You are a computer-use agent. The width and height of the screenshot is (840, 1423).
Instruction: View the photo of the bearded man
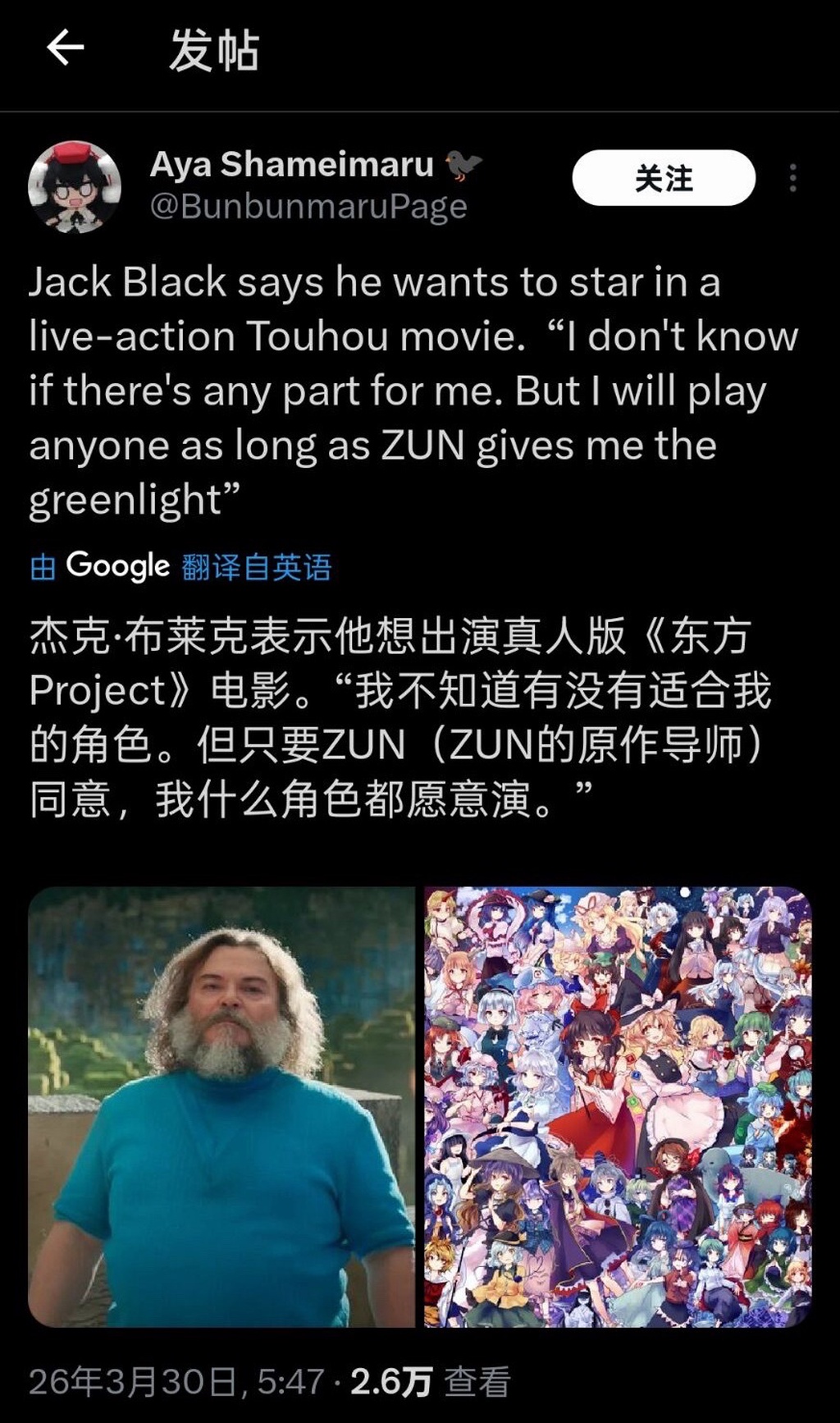pyautogui.click(x=221, y=1106)
